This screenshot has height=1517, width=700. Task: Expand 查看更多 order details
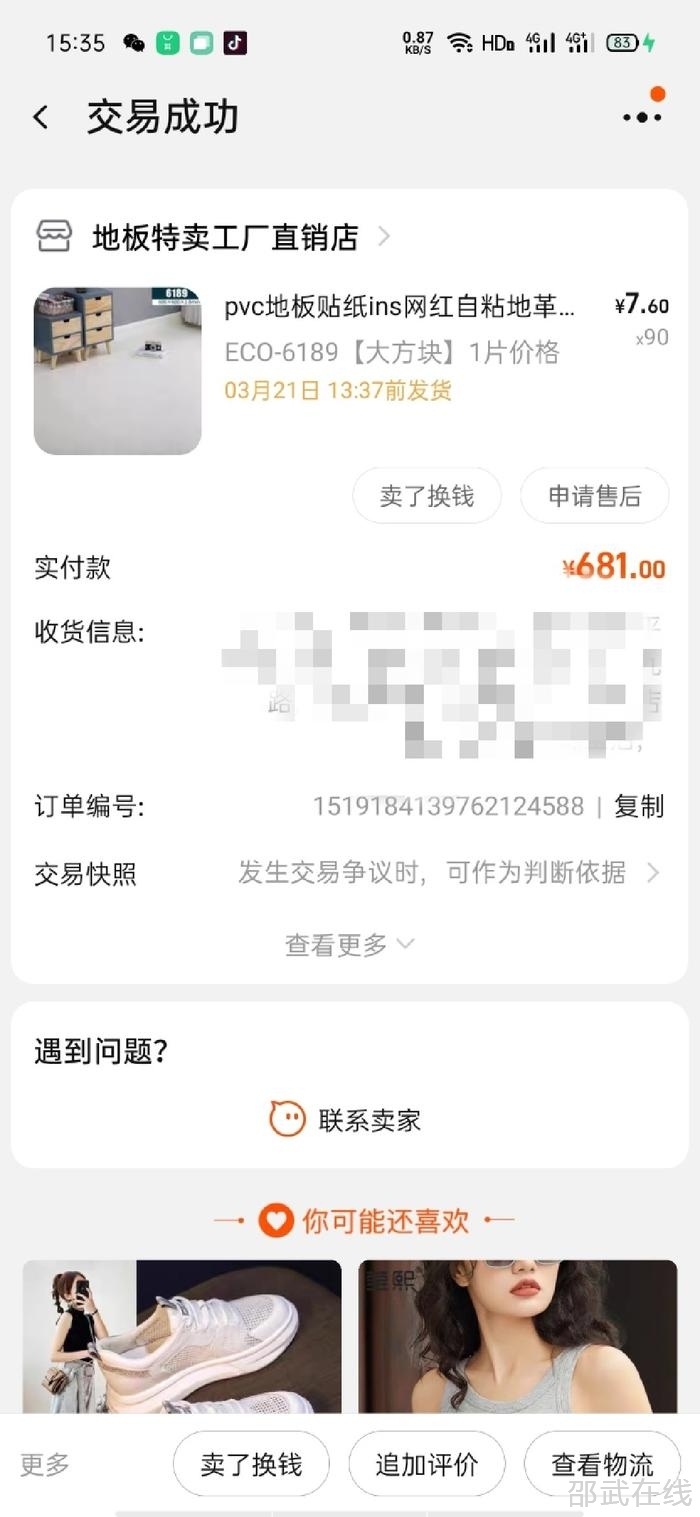tap(349, 944)
